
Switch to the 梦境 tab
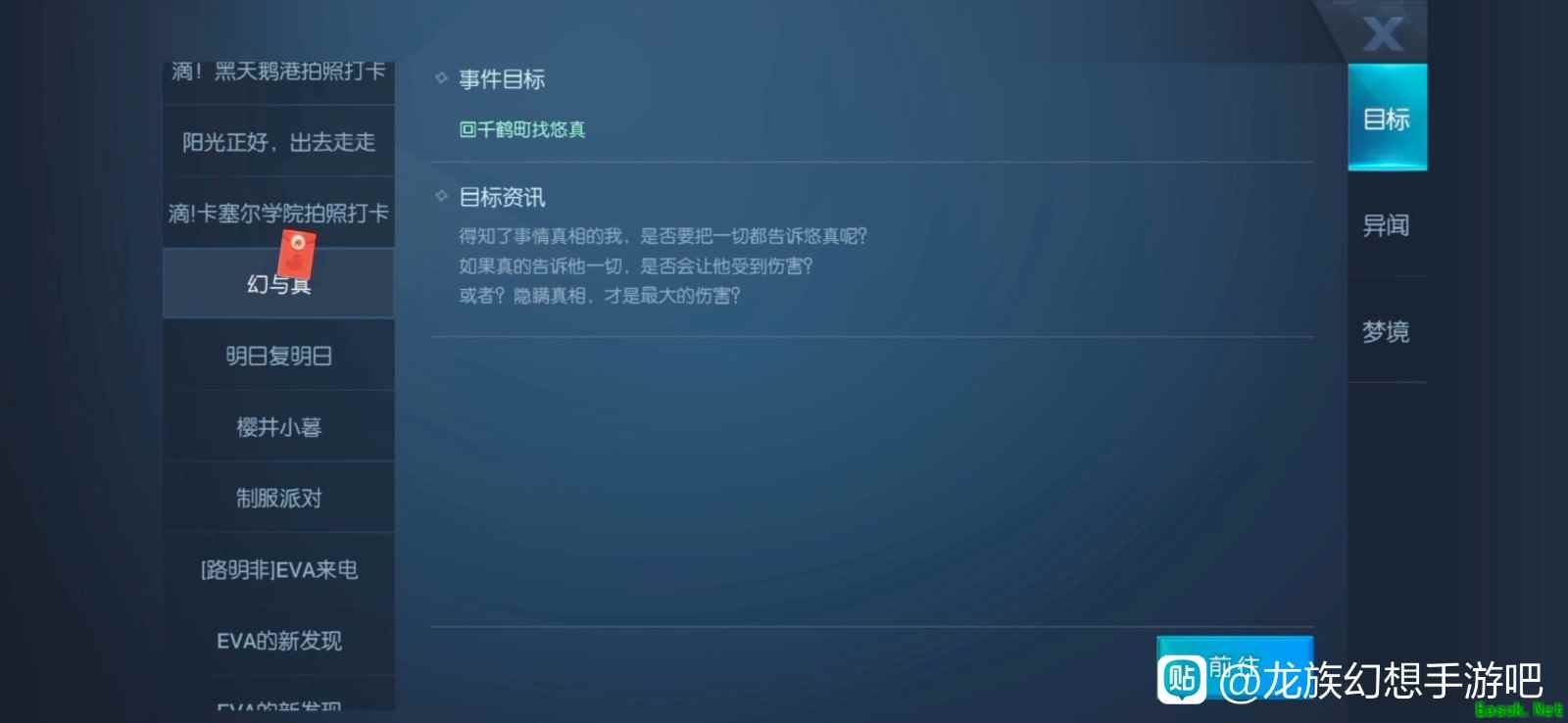(x=1386, y=332)
